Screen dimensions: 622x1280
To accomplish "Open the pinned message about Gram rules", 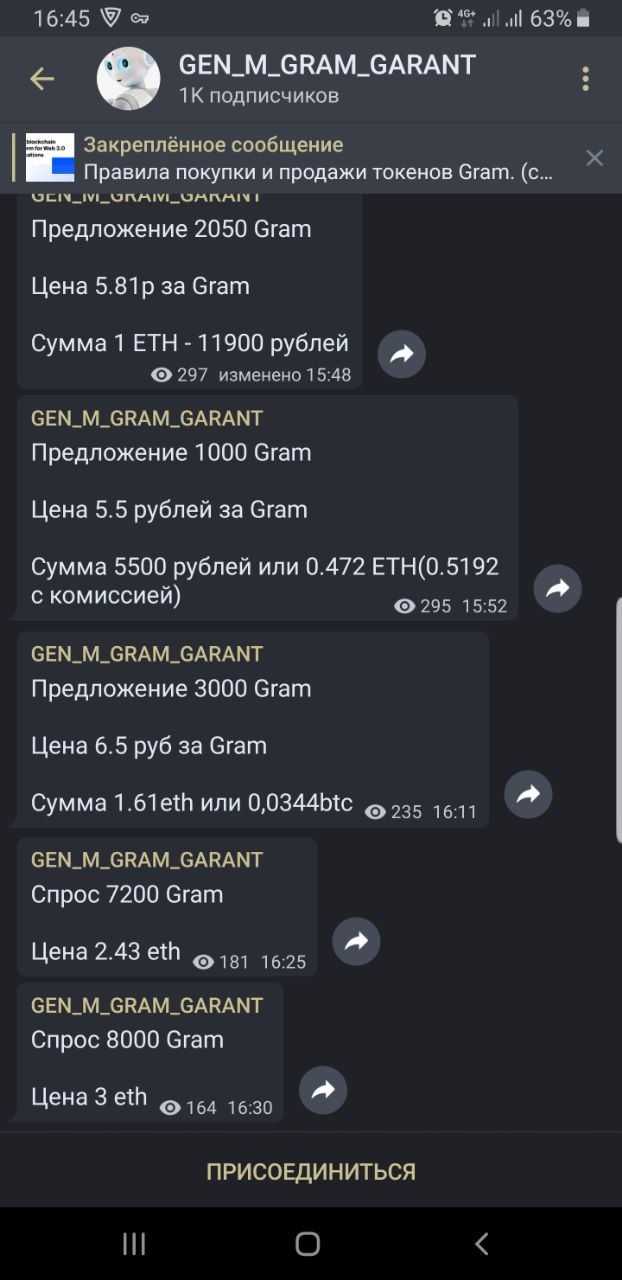I will point(290,158).
